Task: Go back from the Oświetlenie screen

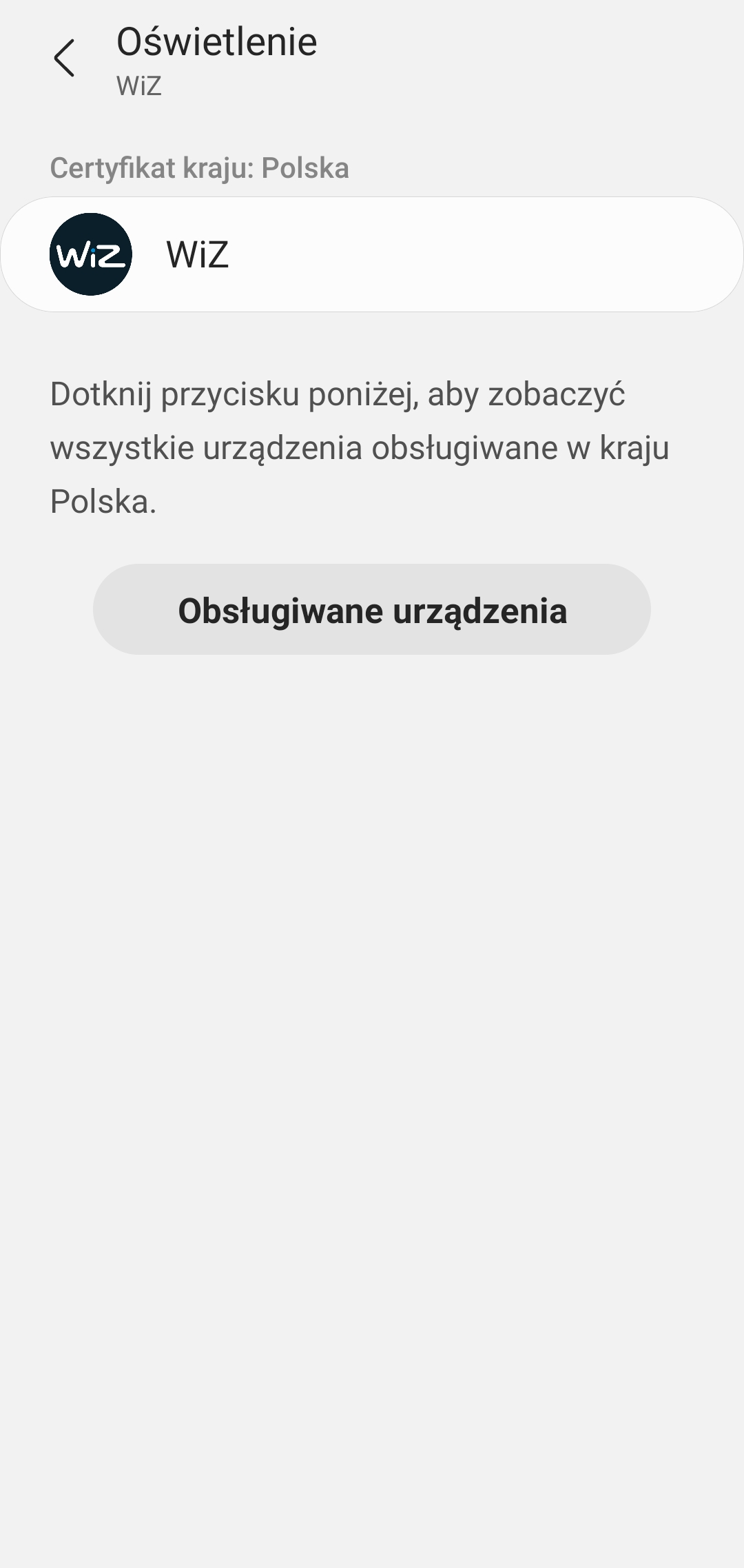Action: [64, 58]
